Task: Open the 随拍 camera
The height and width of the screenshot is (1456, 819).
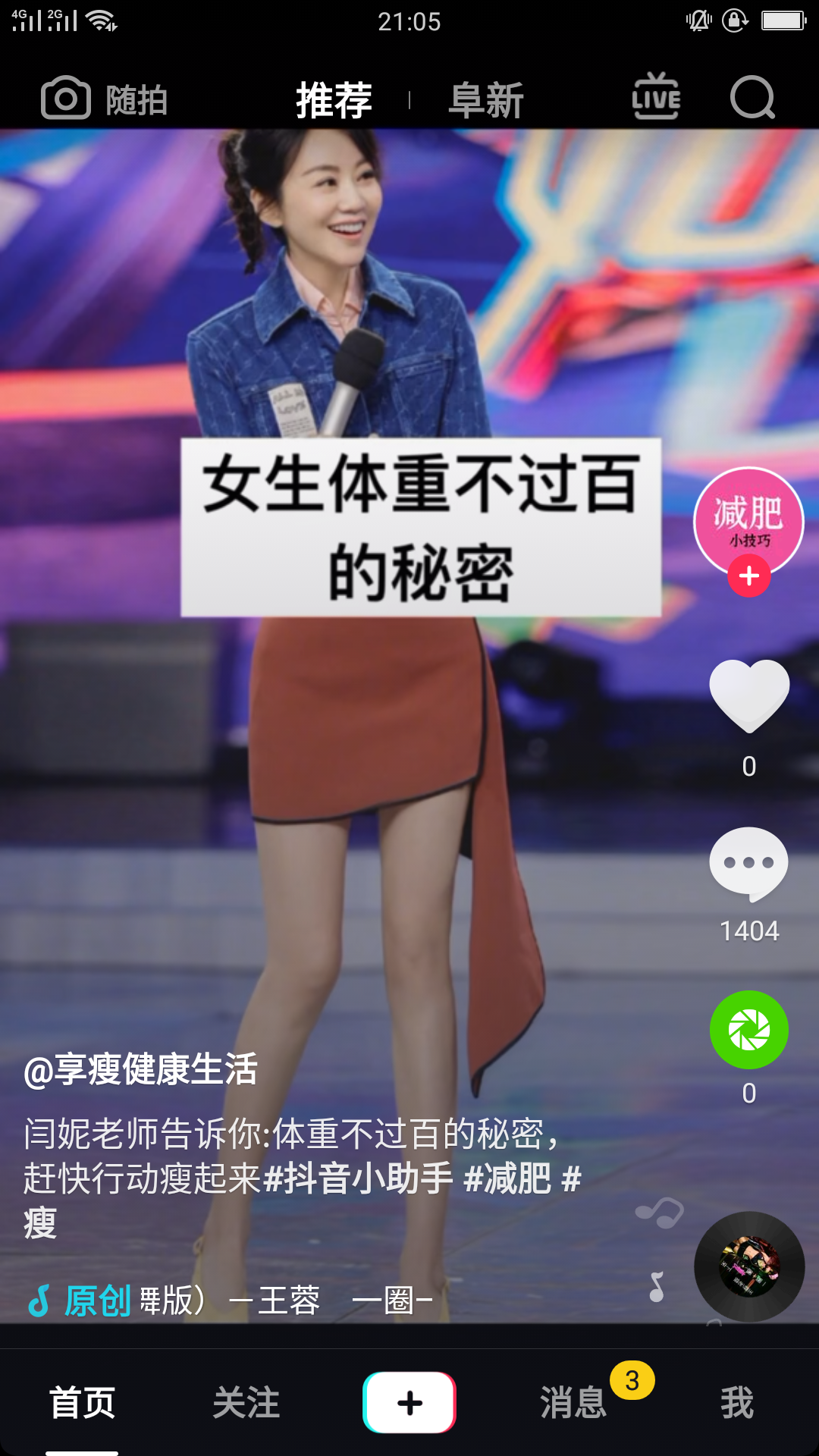Action: (x=104, y=99)
